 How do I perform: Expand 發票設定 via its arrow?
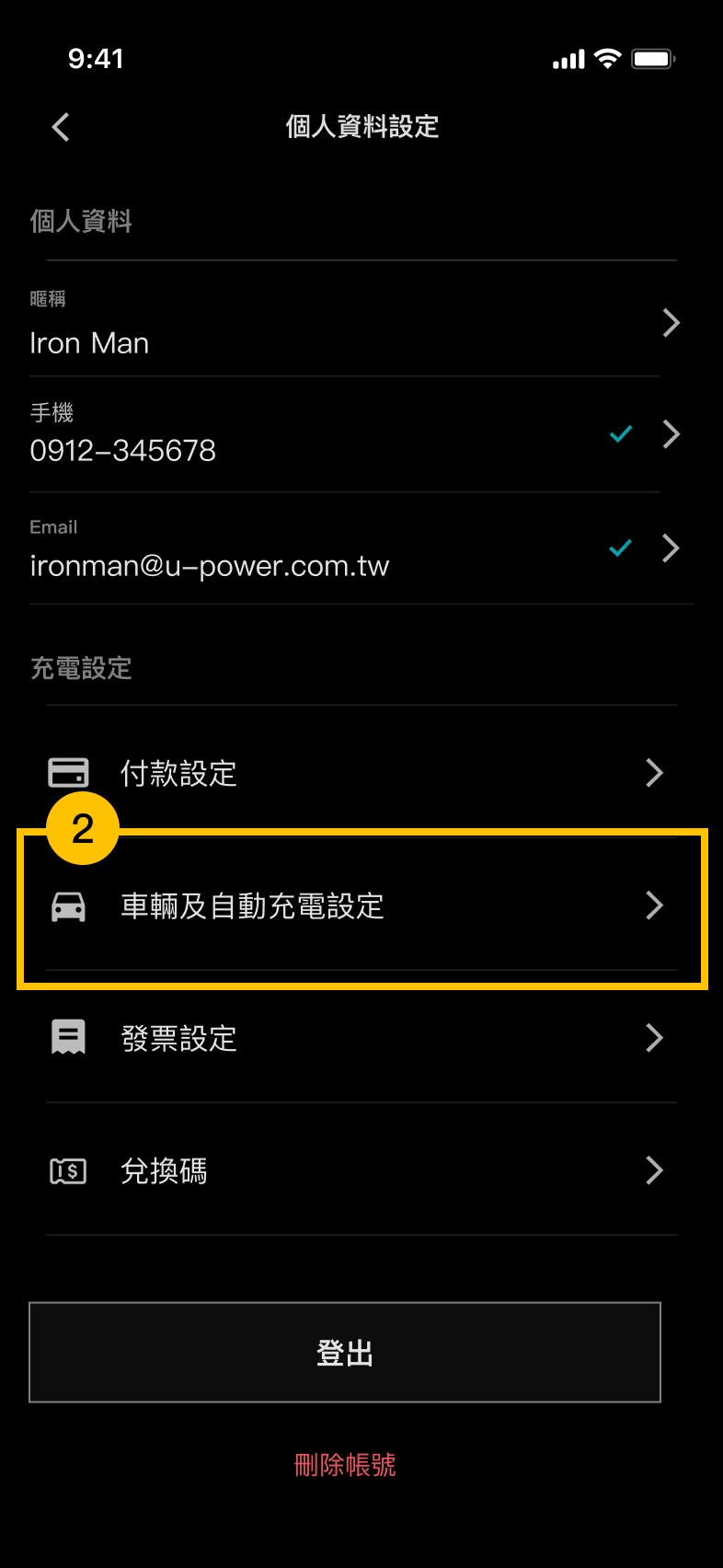[x=654, y=1038]
